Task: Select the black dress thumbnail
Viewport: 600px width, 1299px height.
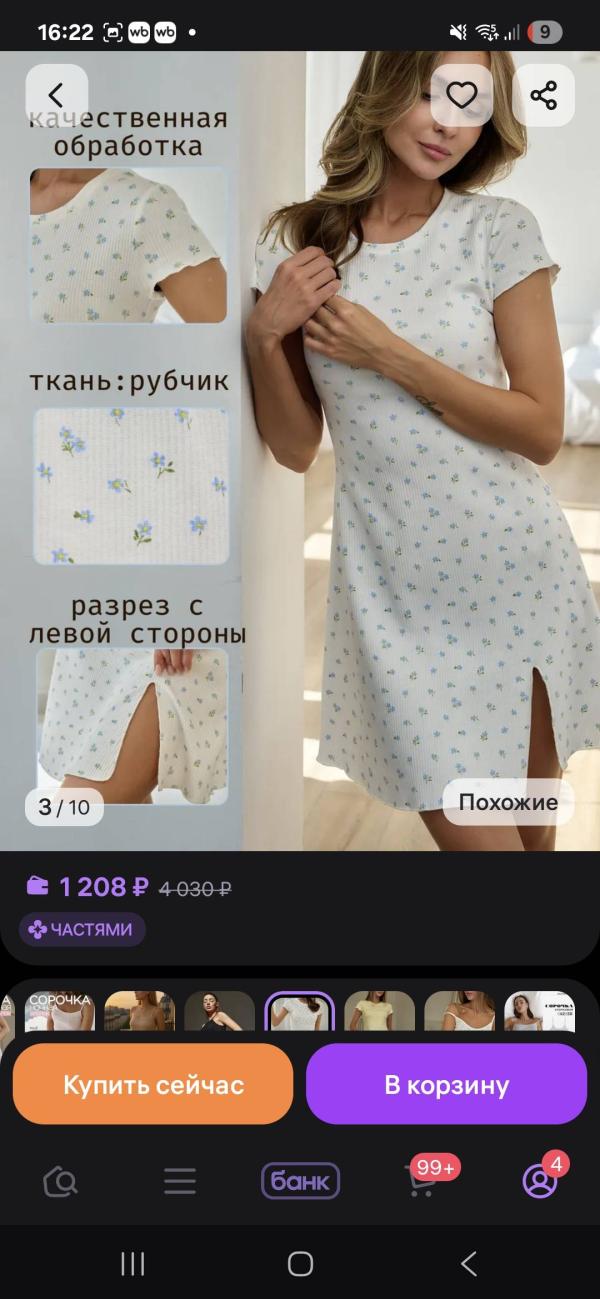Action: [220, 1012]
